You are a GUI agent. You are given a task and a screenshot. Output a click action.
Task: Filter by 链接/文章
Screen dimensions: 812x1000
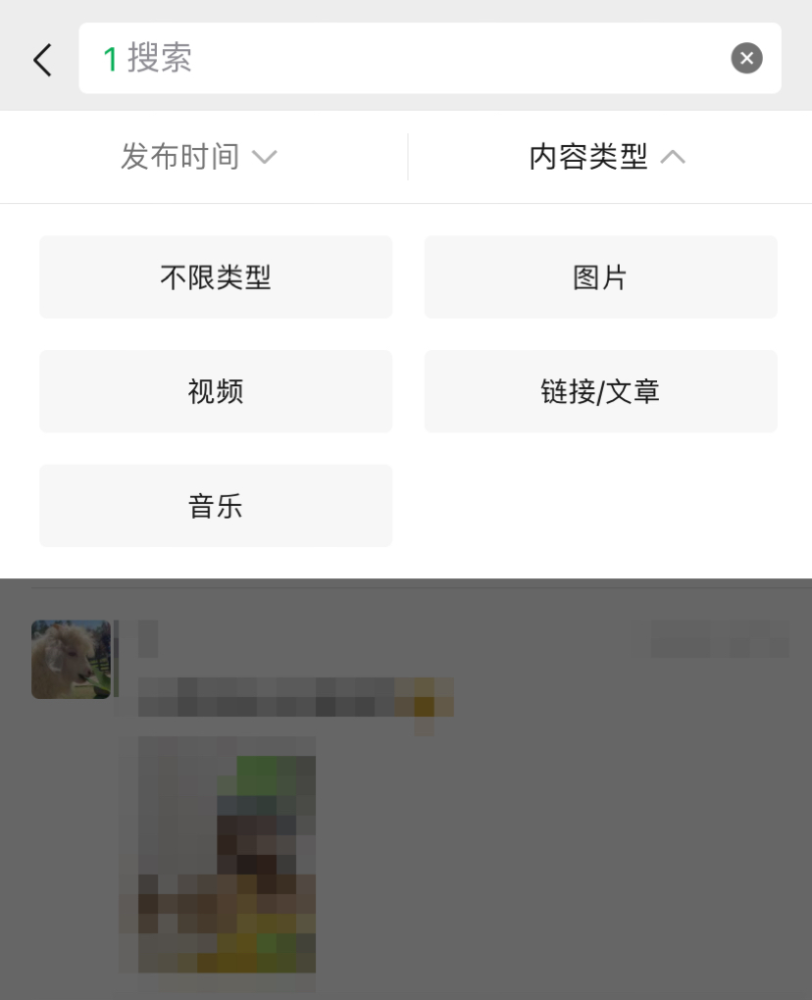pos(600,391)
